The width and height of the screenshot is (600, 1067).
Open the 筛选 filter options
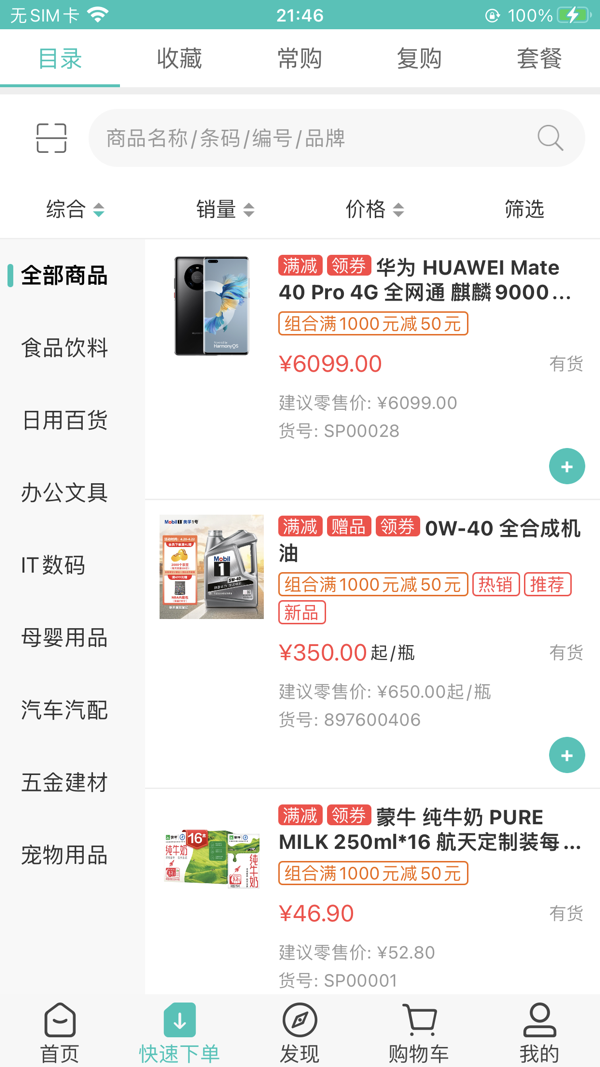[524, 209]
